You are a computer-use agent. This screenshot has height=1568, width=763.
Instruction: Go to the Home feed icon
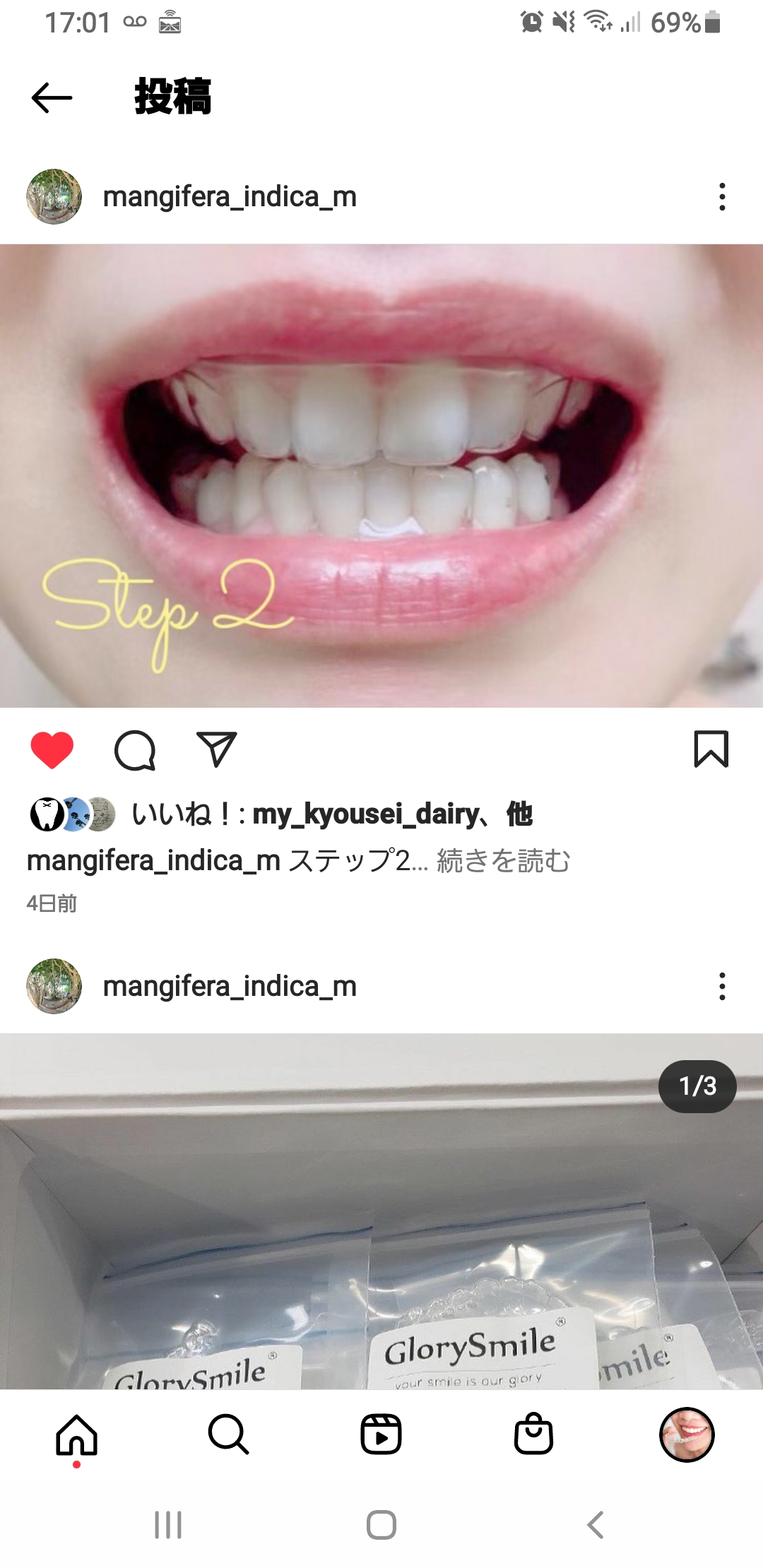coord(76,1434)
